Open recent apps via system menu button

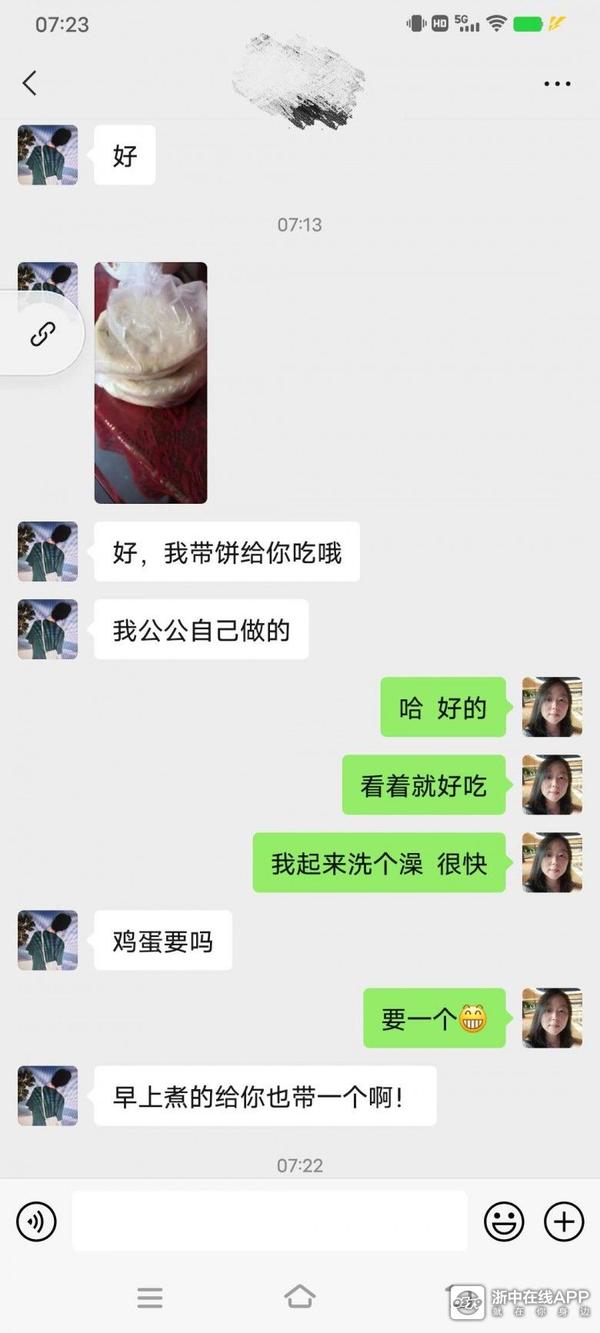(150, 1298)
